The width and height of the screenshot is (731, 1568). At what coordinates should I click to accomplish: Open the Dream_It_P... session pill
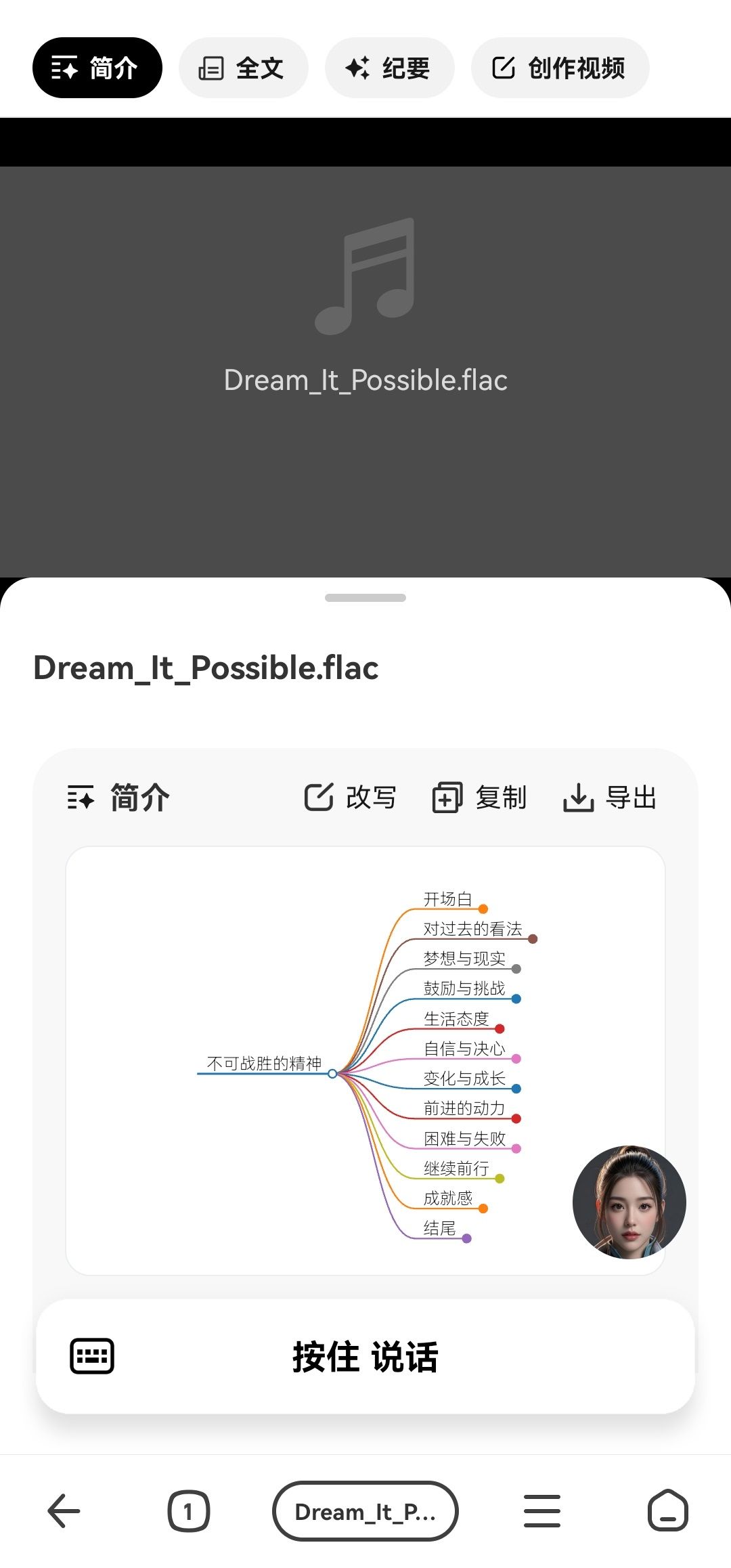[365, 1511]
